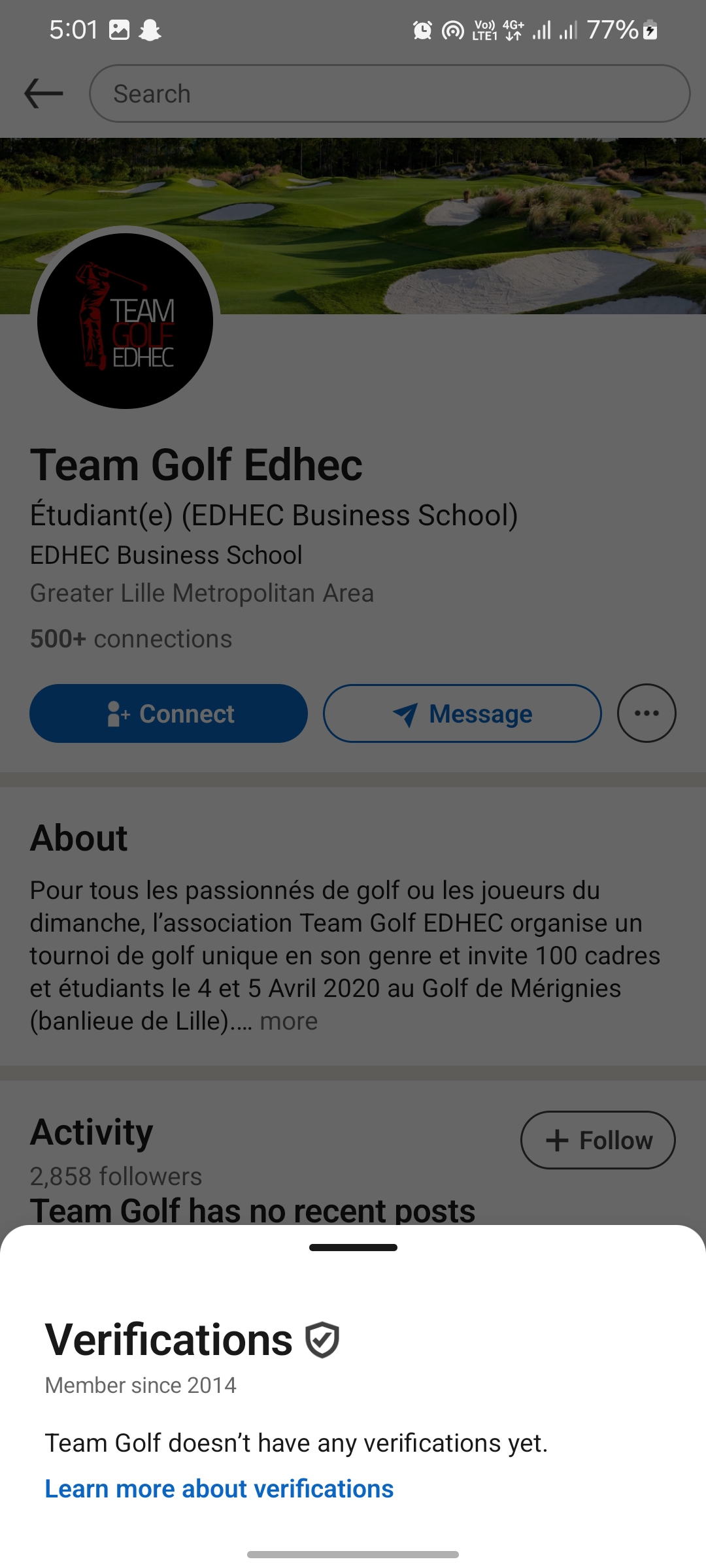This screenshot has width=706, height=1568.
Task: Tap the Verifications sheet drag handle
Action: [353, 1247]
